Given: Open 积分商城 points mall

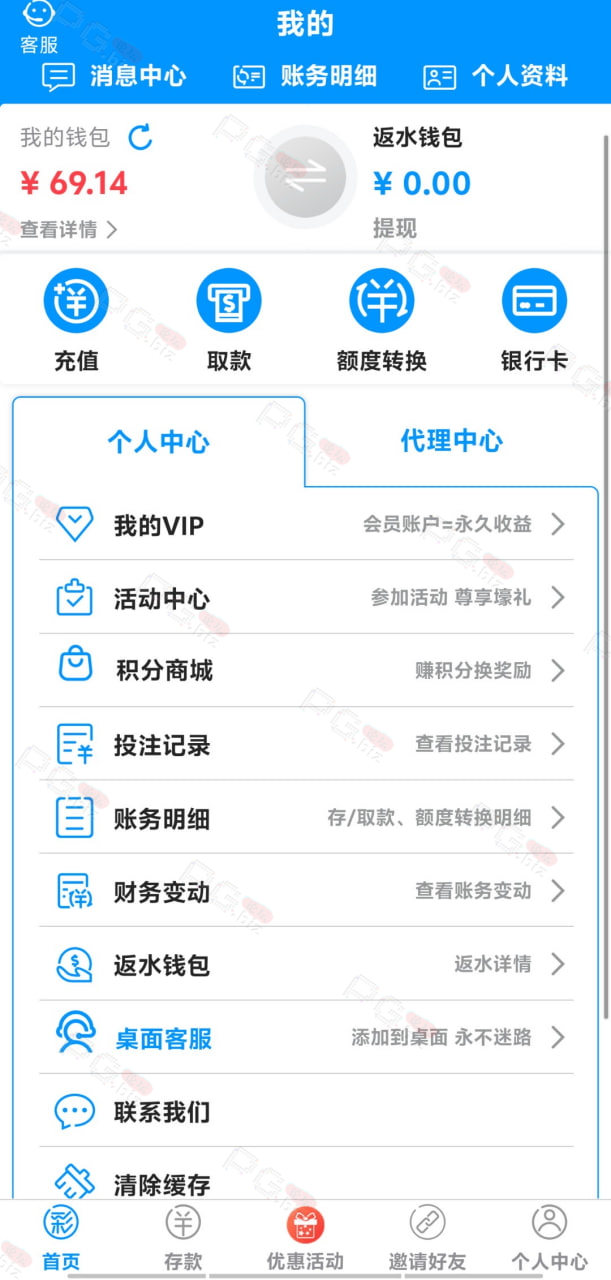Looking at the screenshot, I should (306, 671).
